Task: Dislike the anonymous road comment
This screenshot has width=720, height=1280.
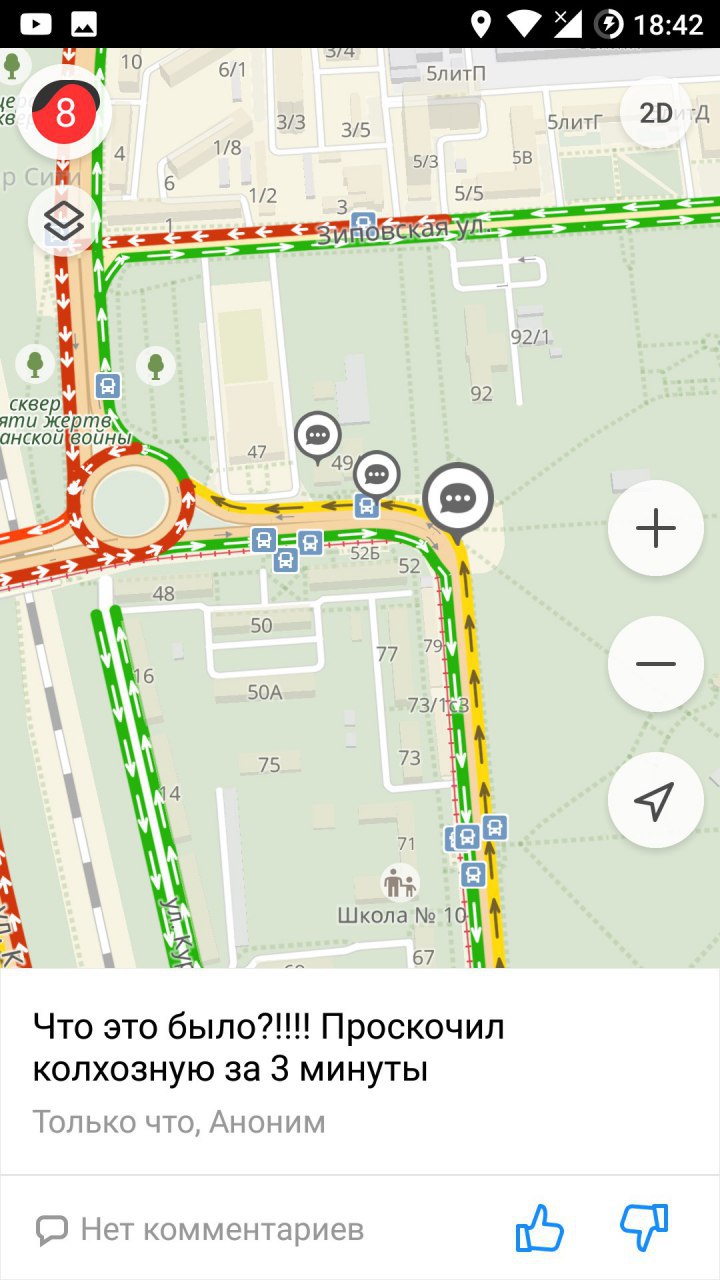Action: [644, 1228]
